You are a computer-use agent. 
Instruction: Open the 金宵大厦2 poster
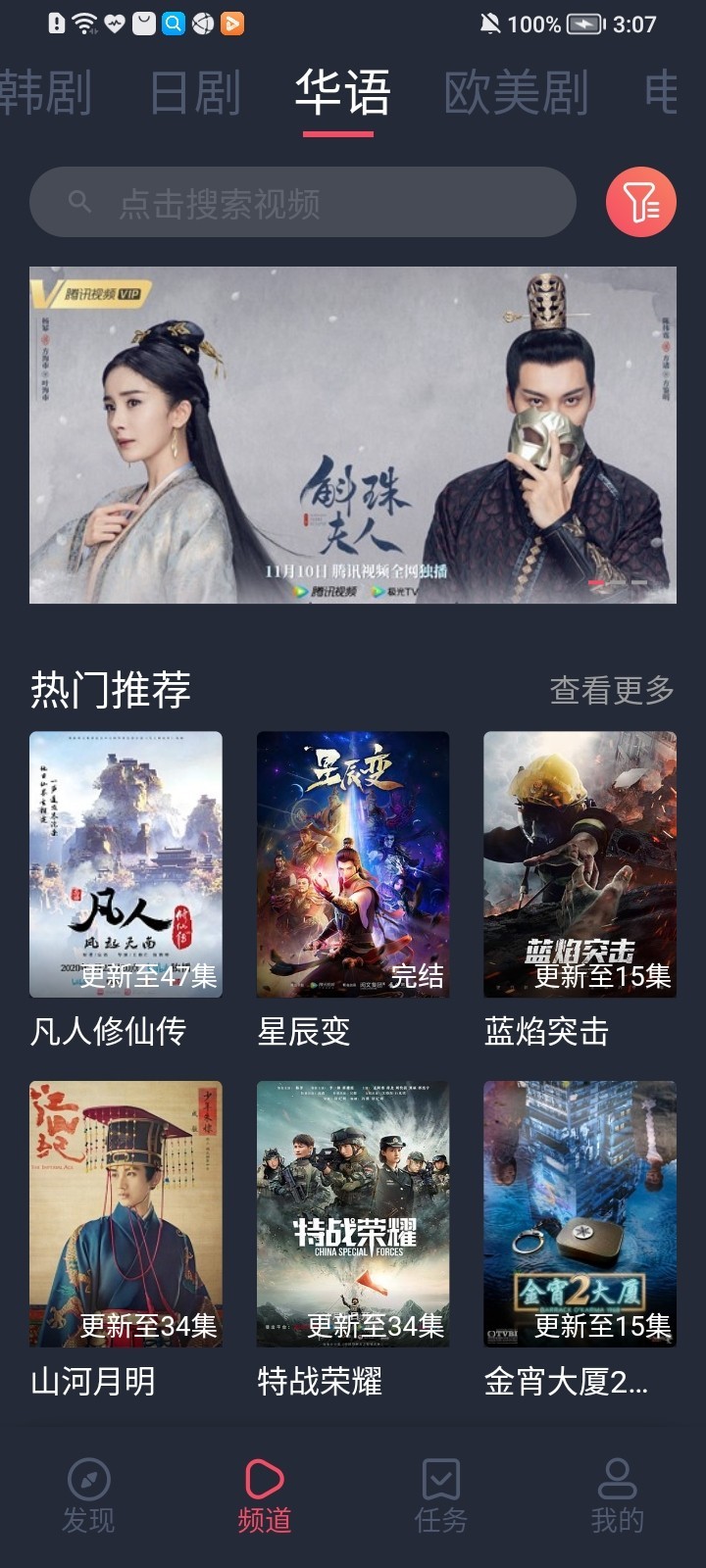pos(580,1215)
